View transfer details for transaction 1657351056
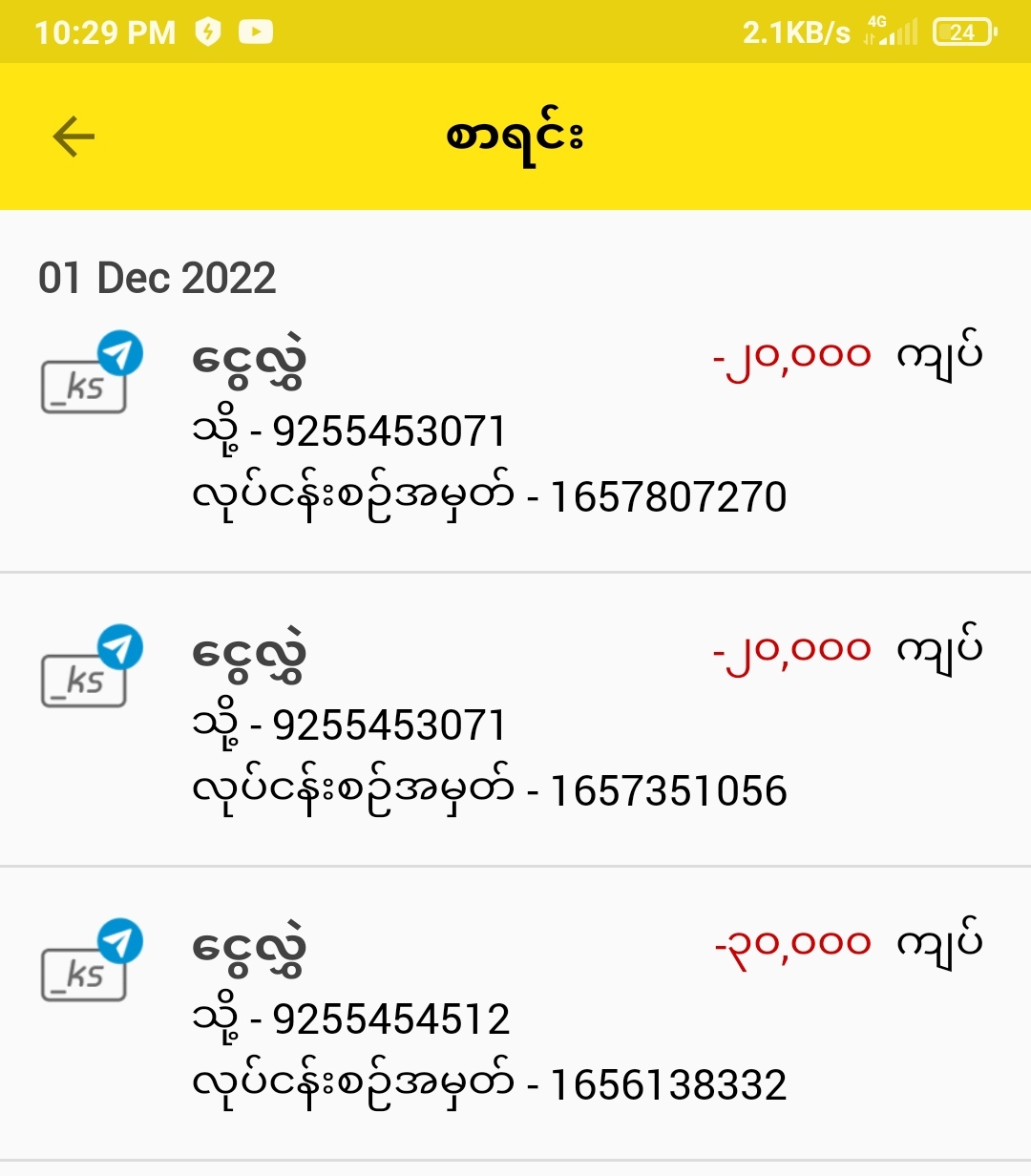 coord(515,724)
